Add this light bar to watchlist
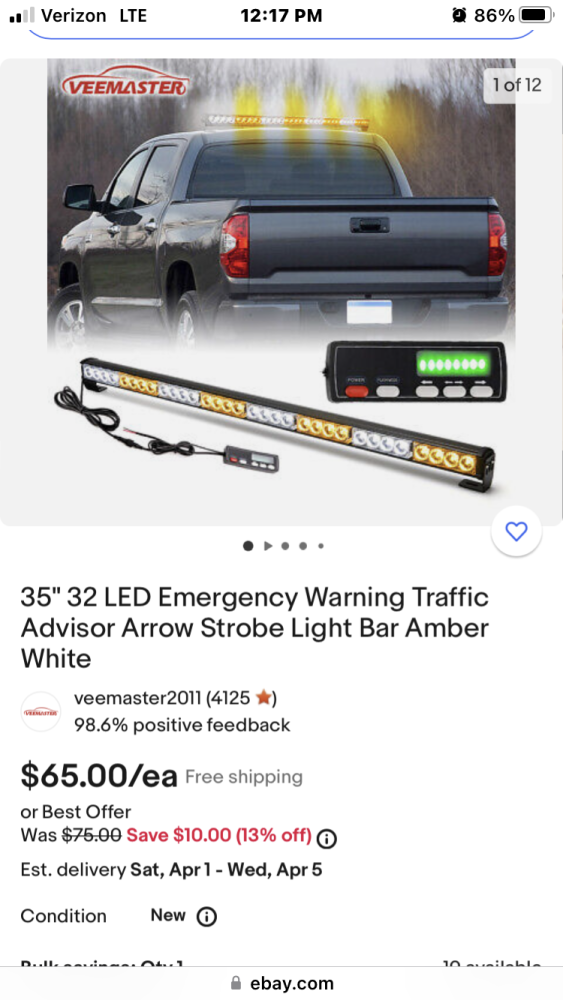563x1000 pixels. click(x=516, y=531)
